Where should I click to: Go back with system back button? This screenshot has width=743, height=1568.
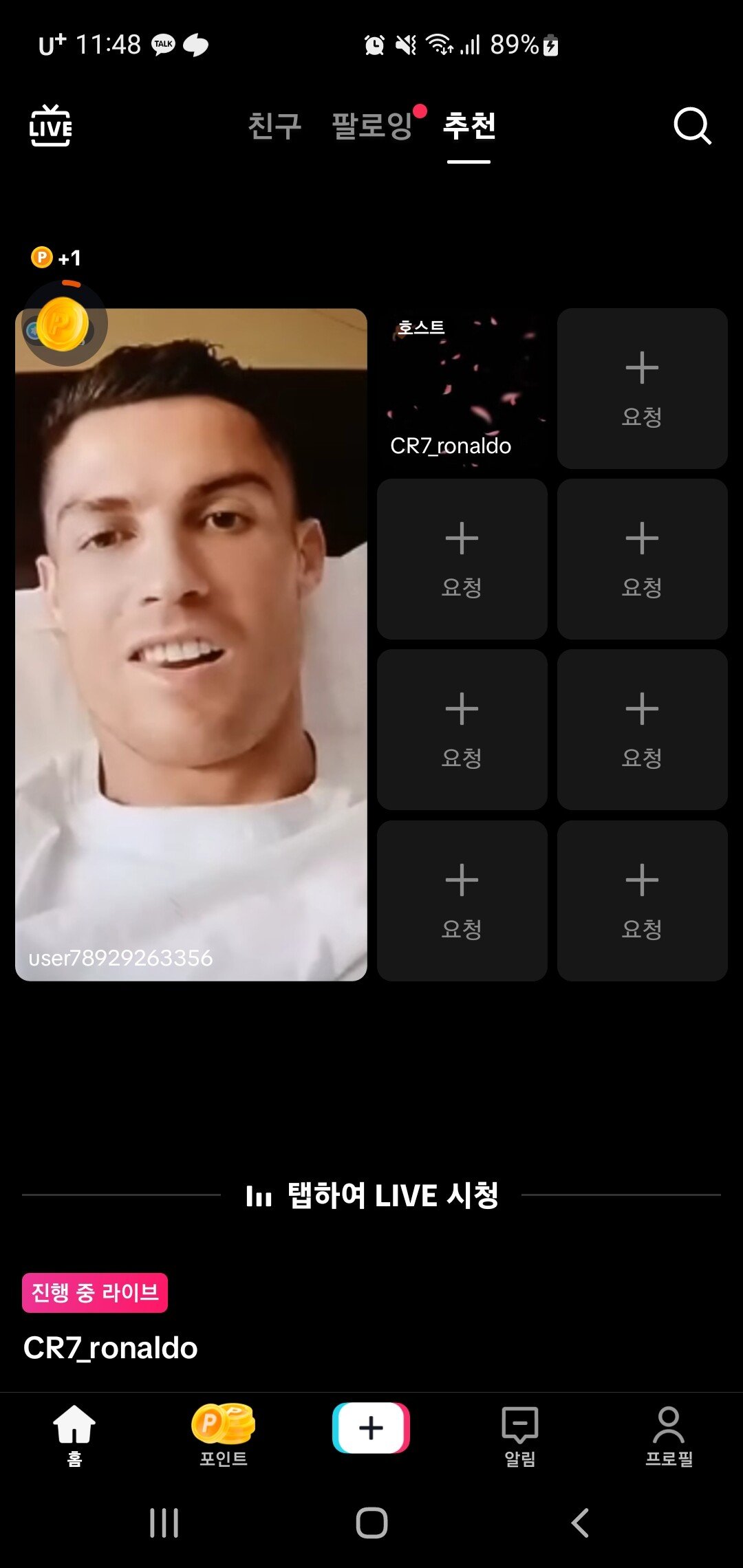click(x=580, y=1523)
